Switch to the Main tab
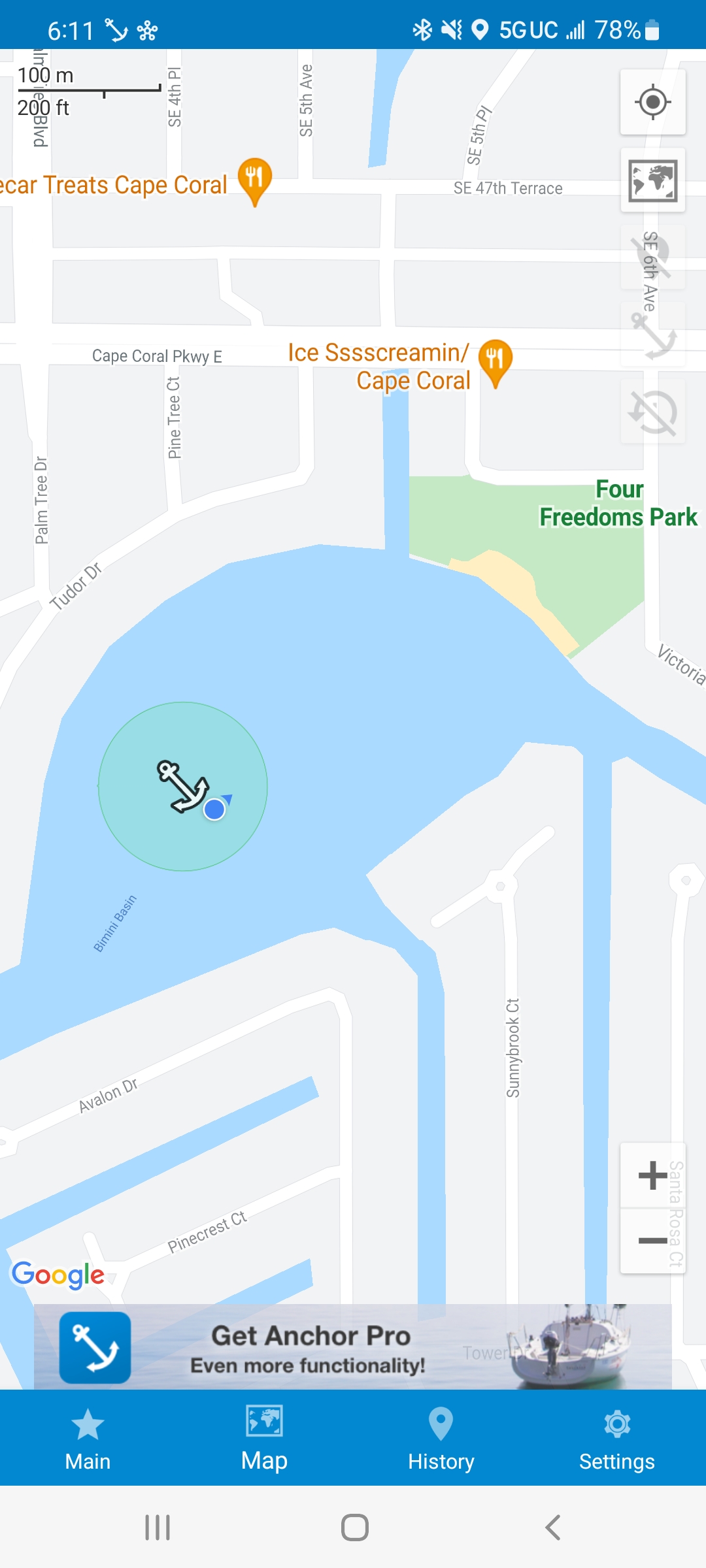The width and height of the screenshot is (706, 1568). [x=88, y=1439]
